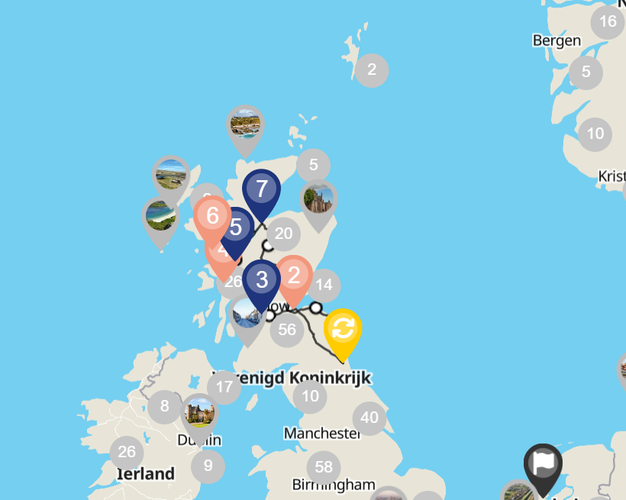Open the dark blue marker numbered 5
This screenshot has width=626, height=500.
pos(236,228)
